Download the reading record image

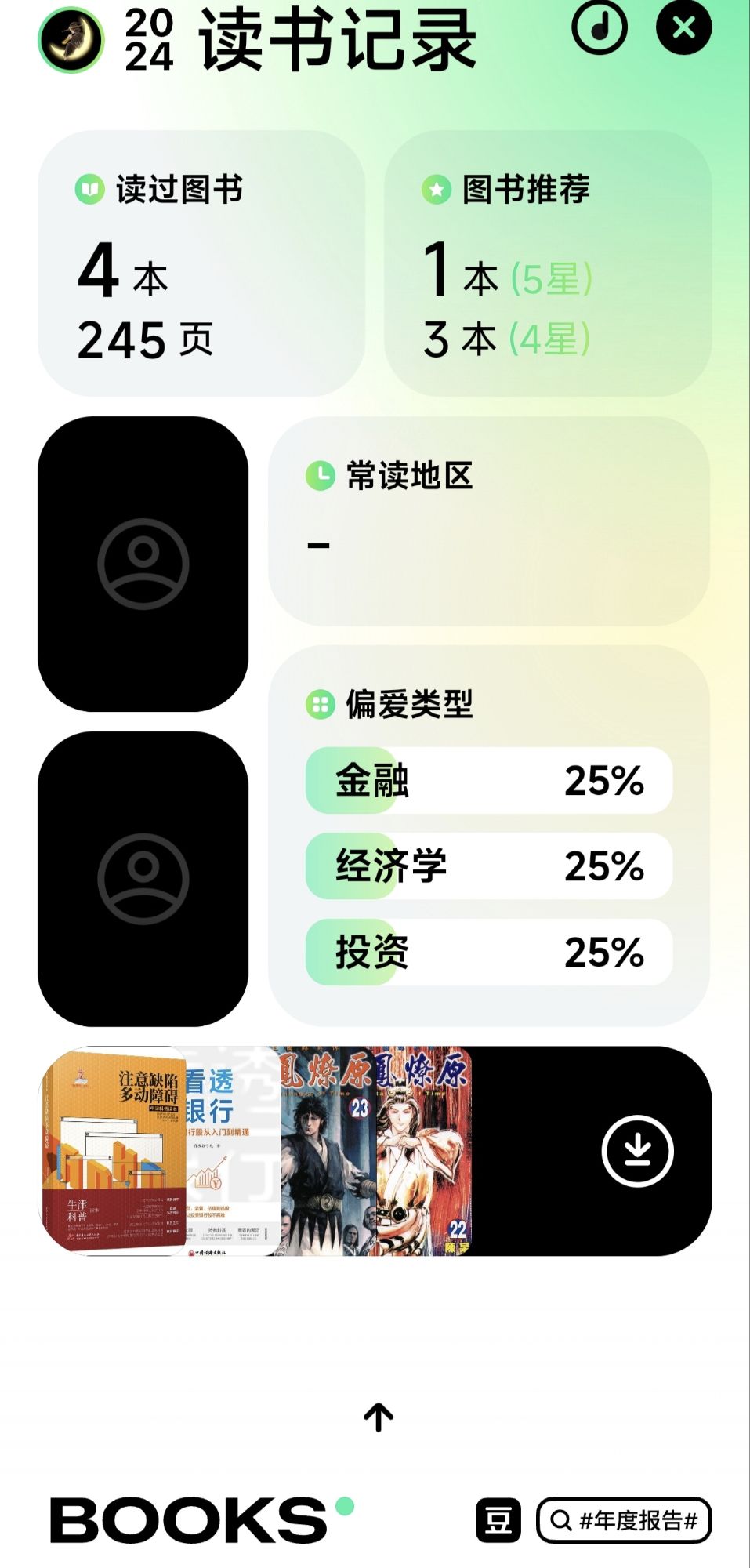pos(637,1150)
